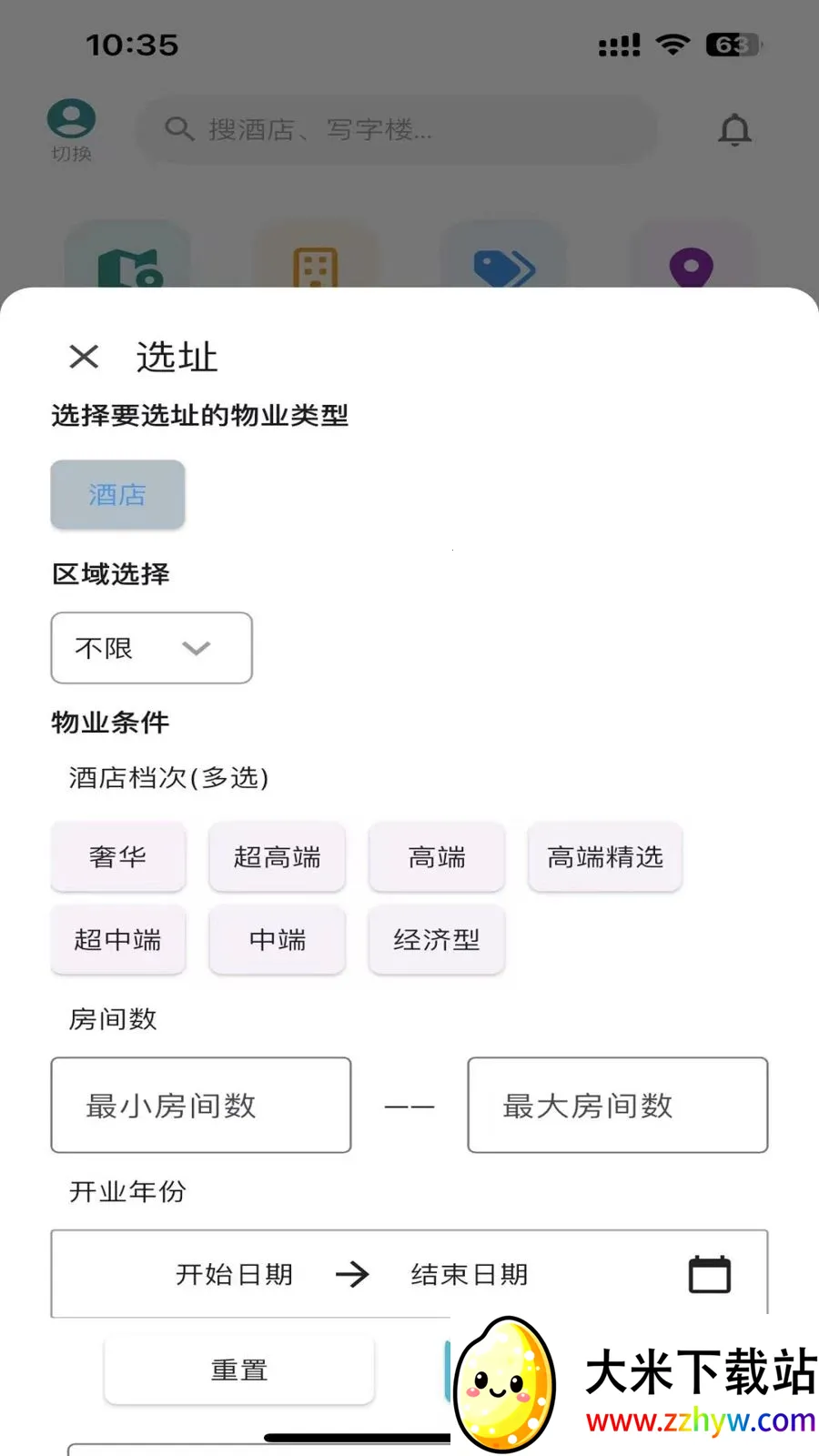Pick the 高端精选 hotel tier chip
The image size is (819, 1456).
pos(605,856)
